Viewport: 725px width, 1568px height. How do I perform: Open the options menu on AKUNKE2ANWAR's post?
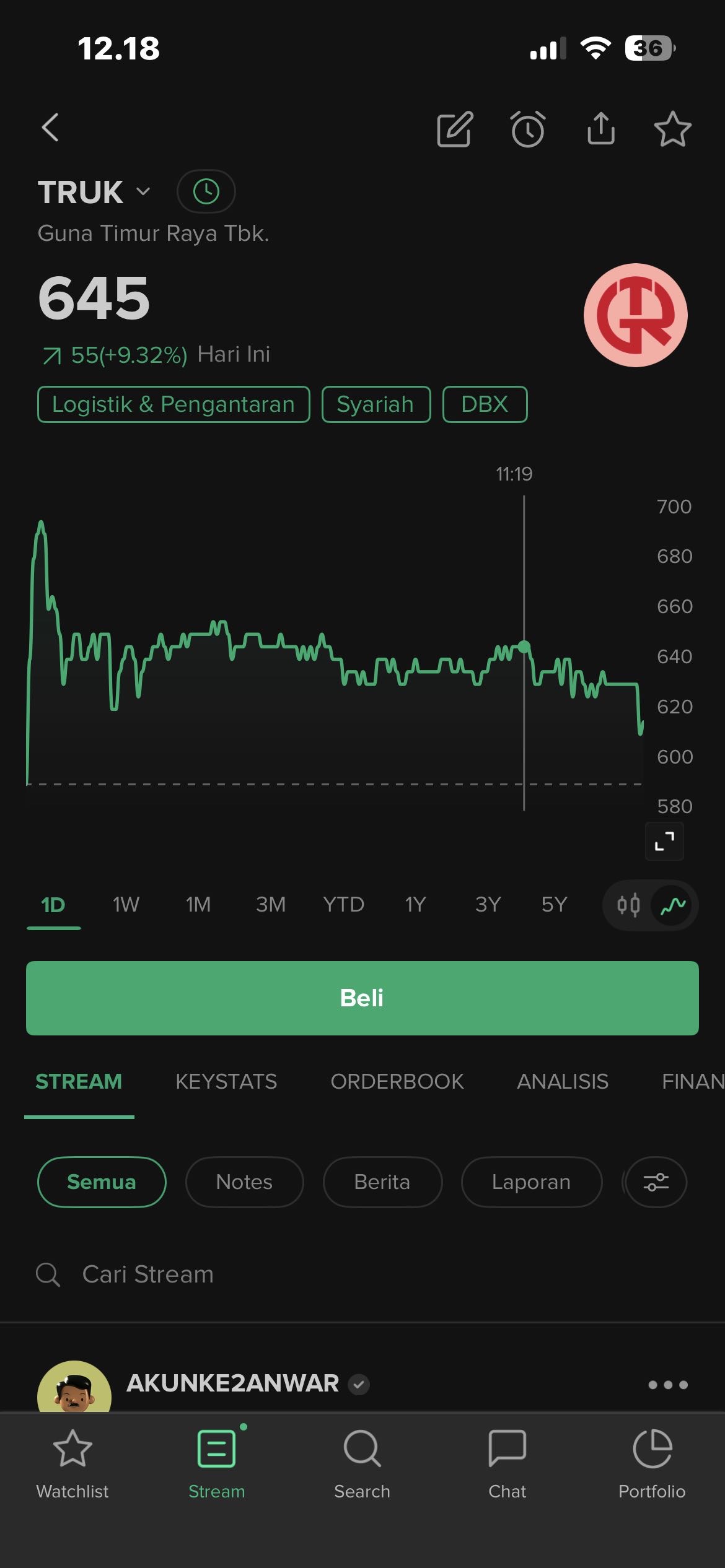[x=668, y=1385]
